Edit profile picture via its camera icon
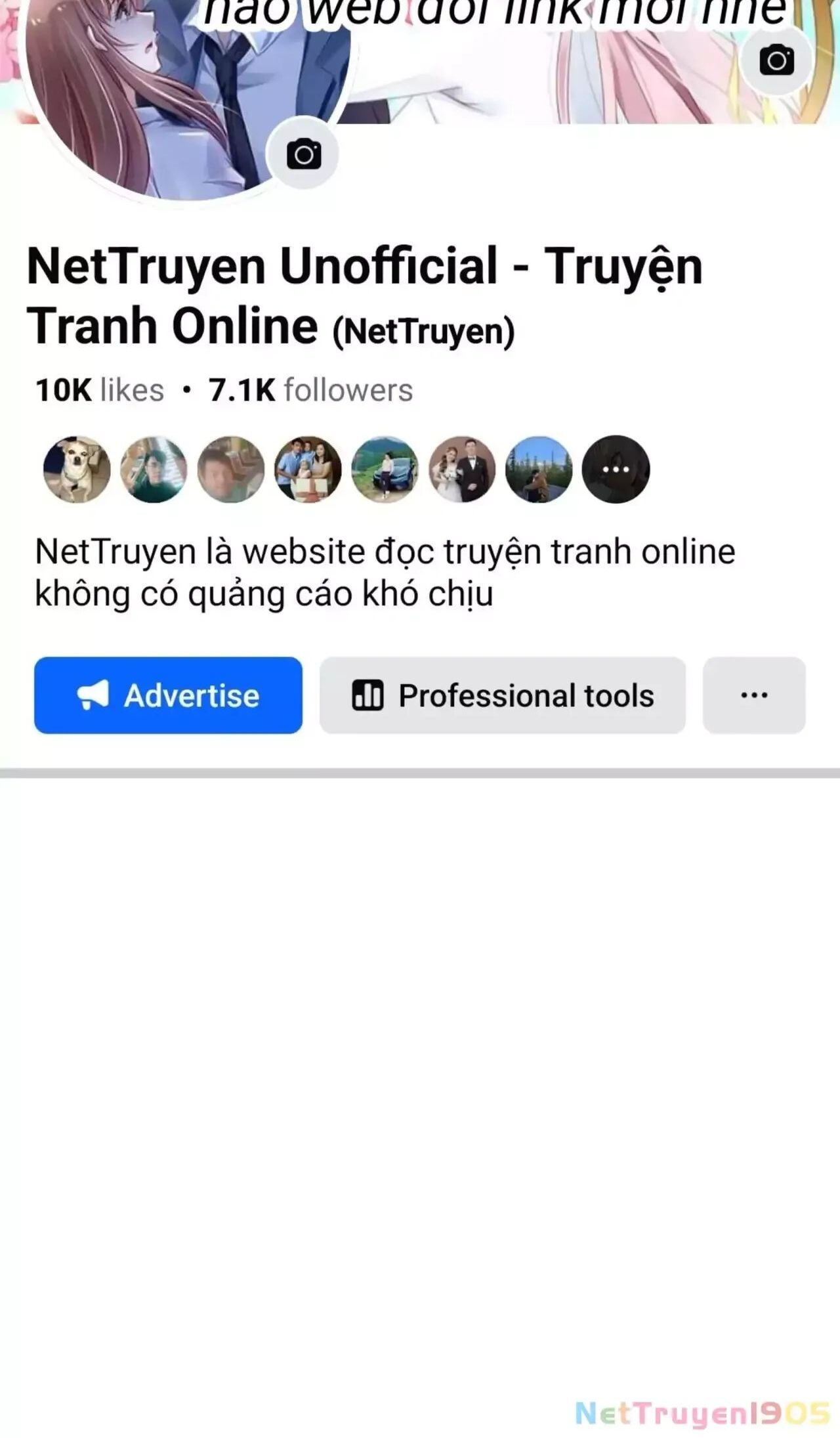 303,154
